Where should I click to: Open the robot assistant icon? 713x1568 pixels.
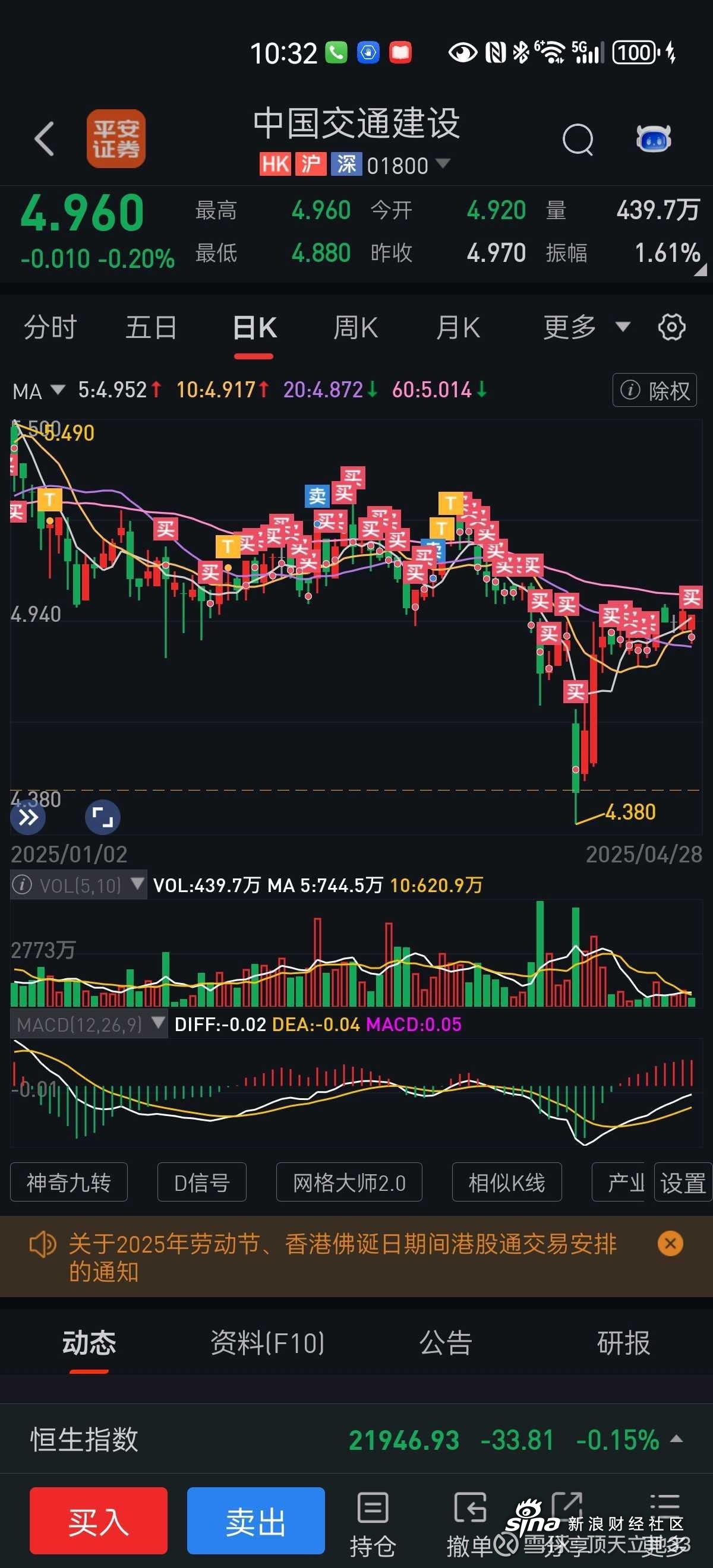click(x=654, y=139)
